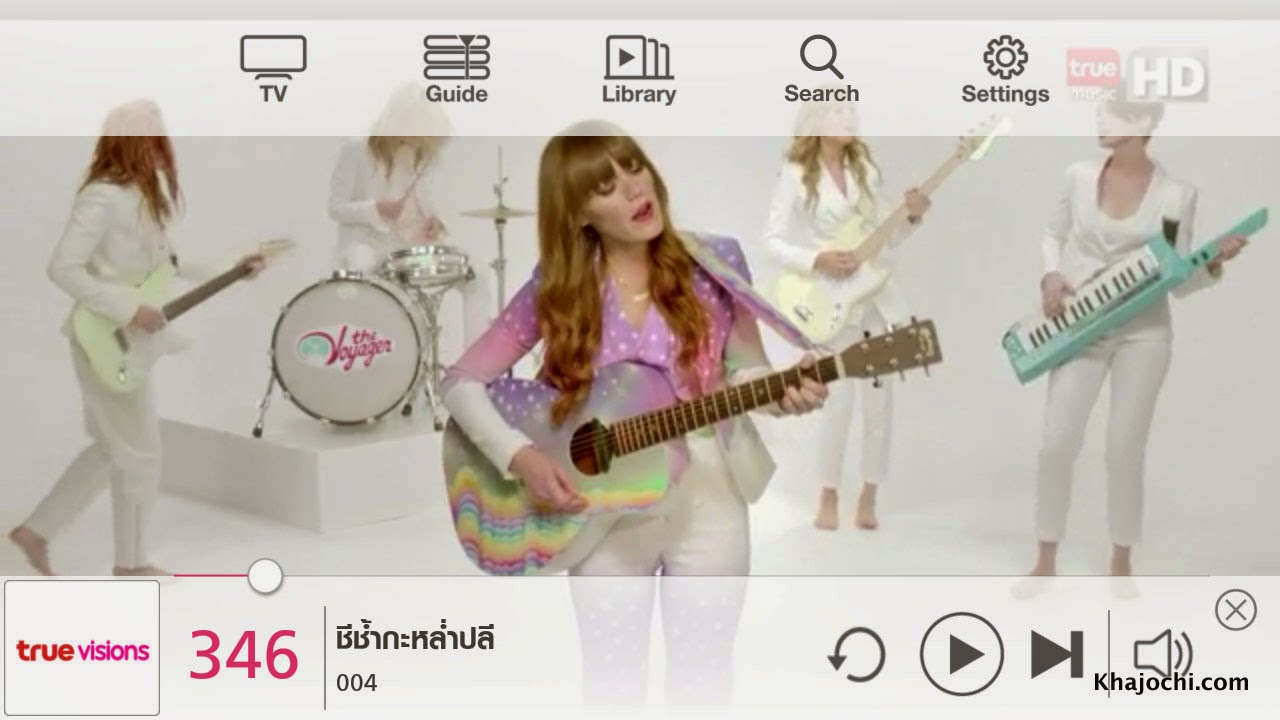The image size is (1280, 720).
Task: Tap the playback progress slider knob
Action: tap(265, 576)
